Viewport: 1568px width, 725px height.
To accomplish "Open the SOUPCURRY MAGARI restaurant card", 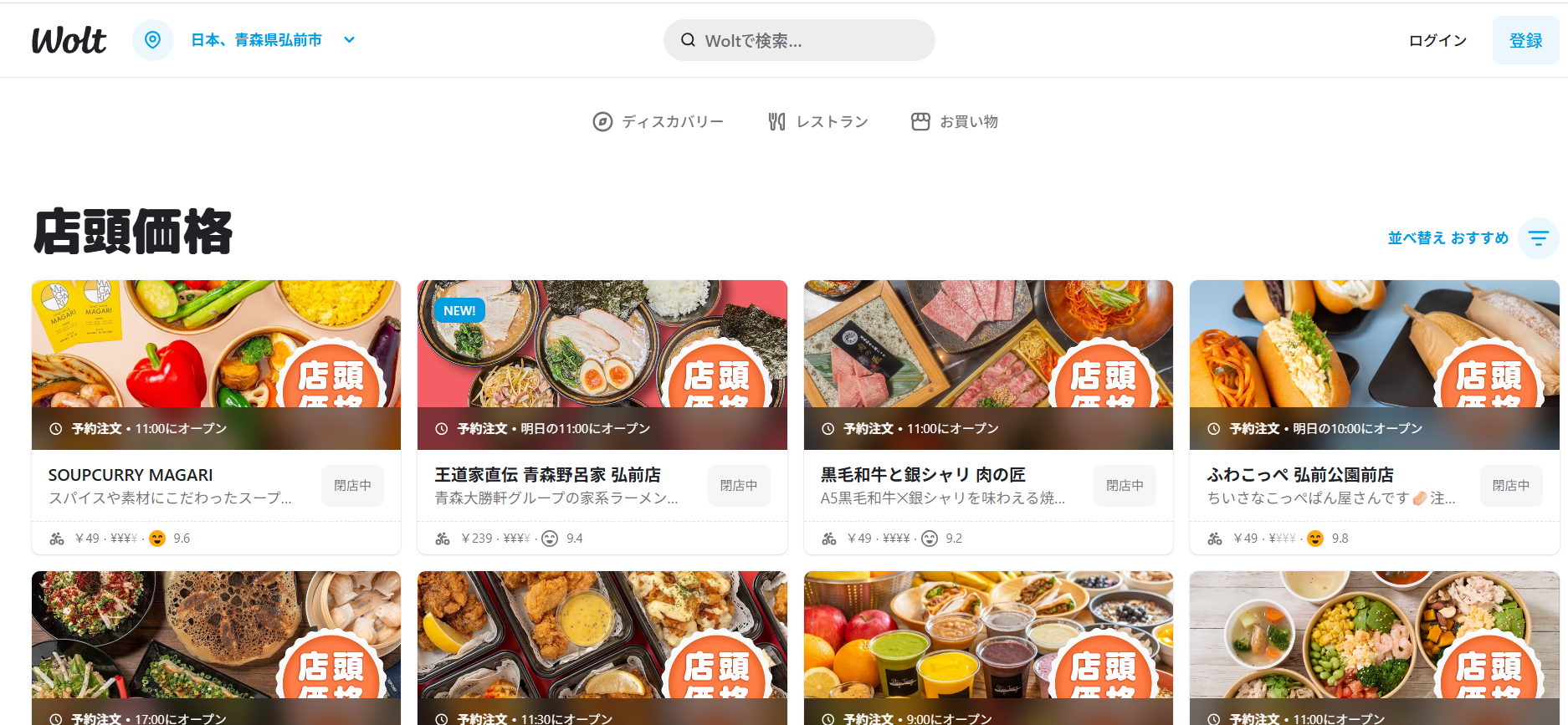I will (216, 416).
